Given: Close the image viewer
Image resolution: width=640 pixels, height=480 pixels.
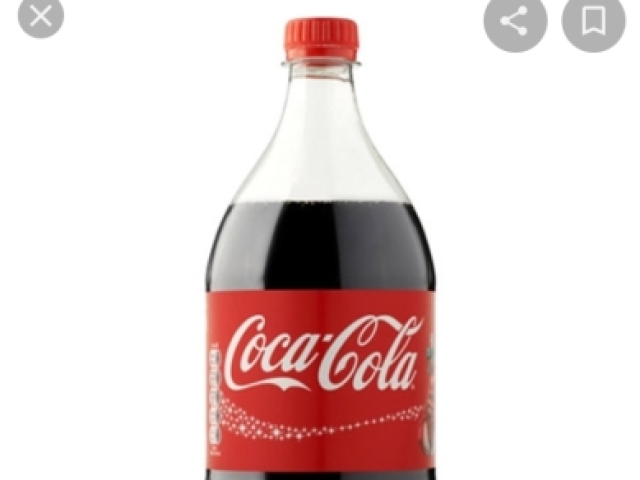Looking at the screenshot, I should click(41, 15).
